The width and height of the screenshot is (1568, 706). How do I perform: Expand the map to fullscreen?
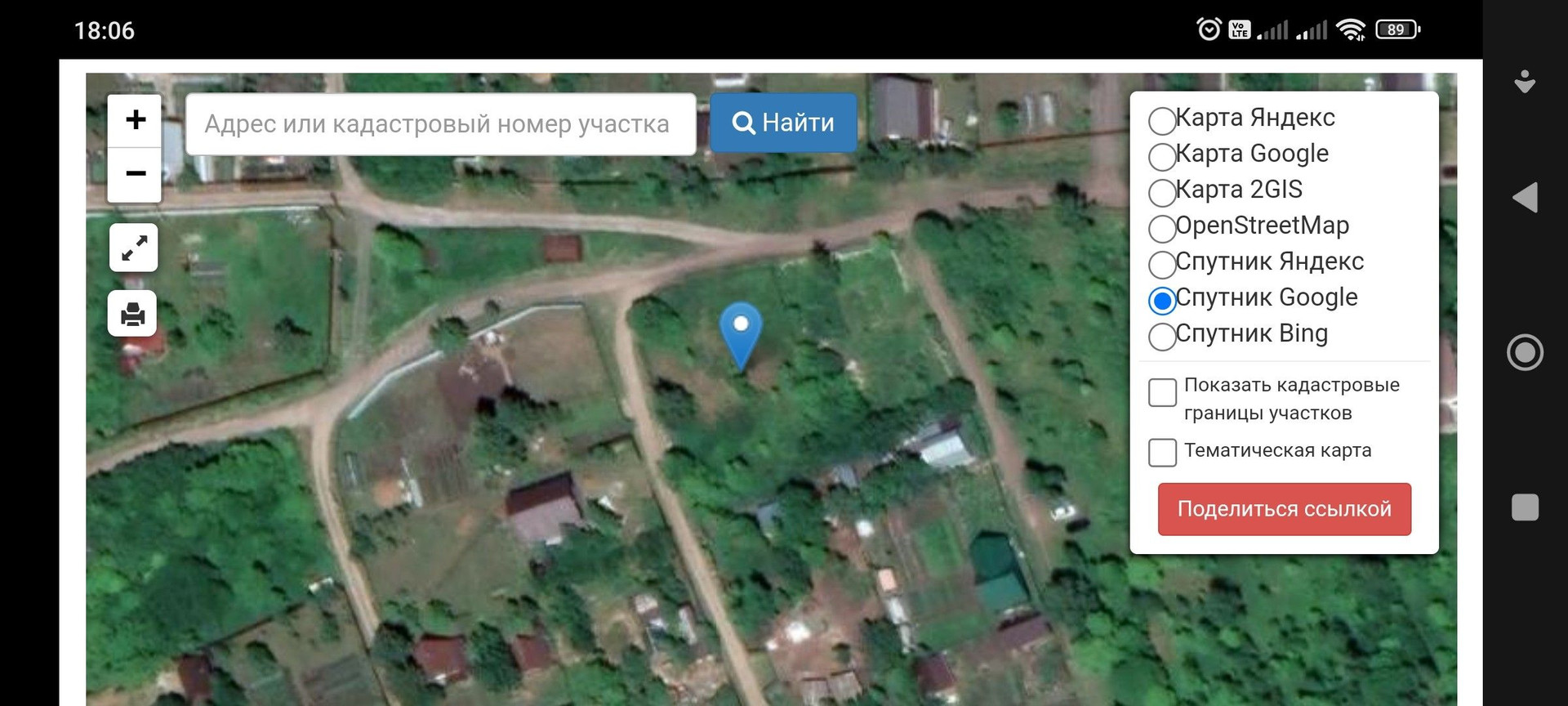coord(134,248)
